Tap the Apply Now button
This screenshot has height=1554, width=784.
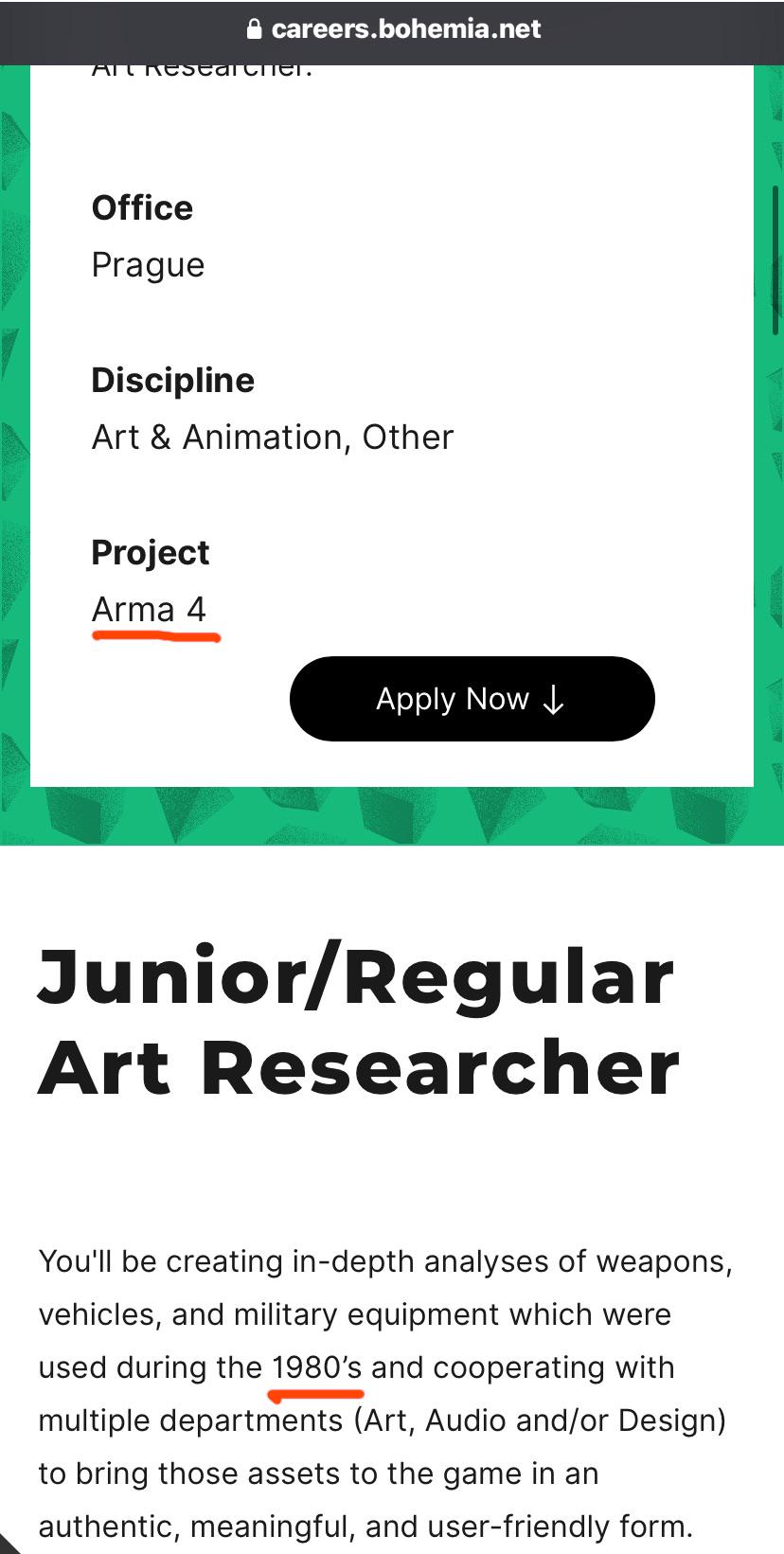472,699
